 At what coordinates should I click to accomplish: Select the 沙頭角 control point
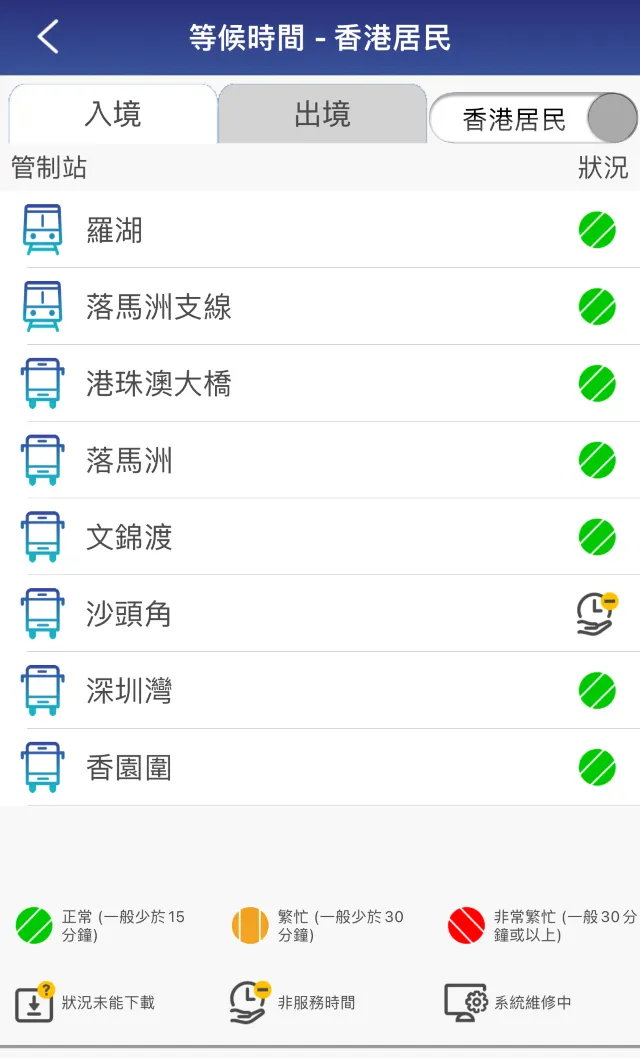coord(320,614)
